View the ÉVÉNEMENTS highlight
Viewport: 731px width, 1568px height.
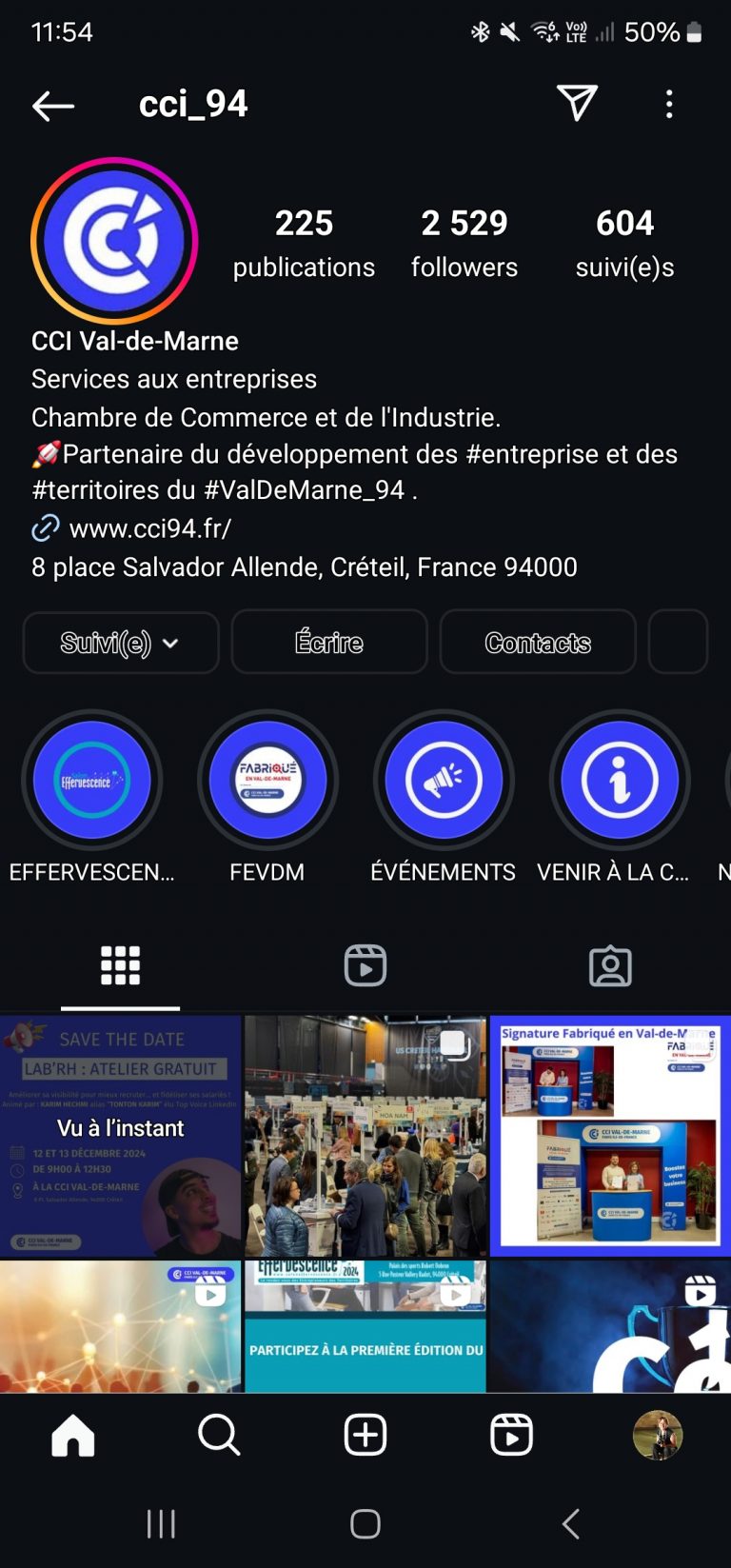point(444,781)
